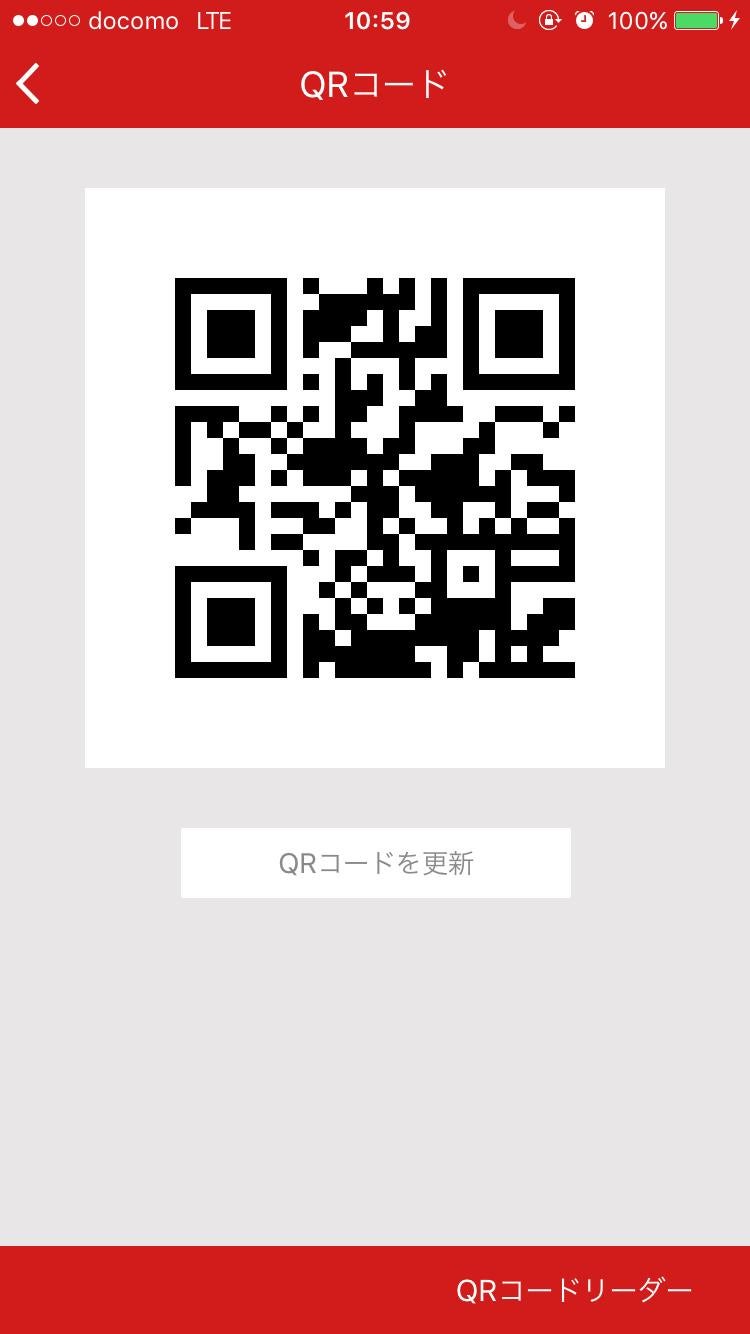Tap the Do Not Disturb moon icon
750x1334 pixels.
tap(516, 19)
